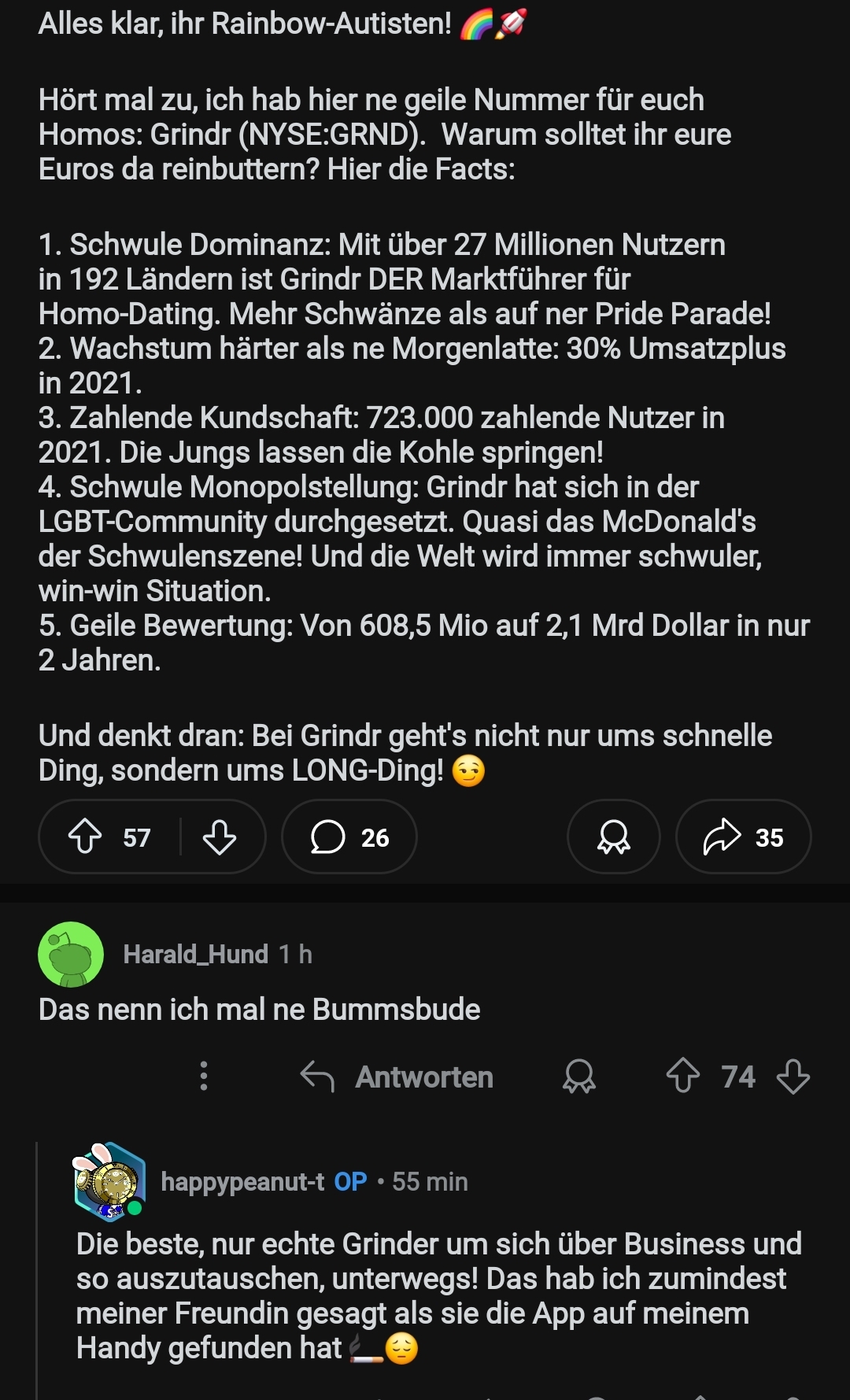Open the post's 26 comments
Screen dimensions: 850x1400
[349, 837]
